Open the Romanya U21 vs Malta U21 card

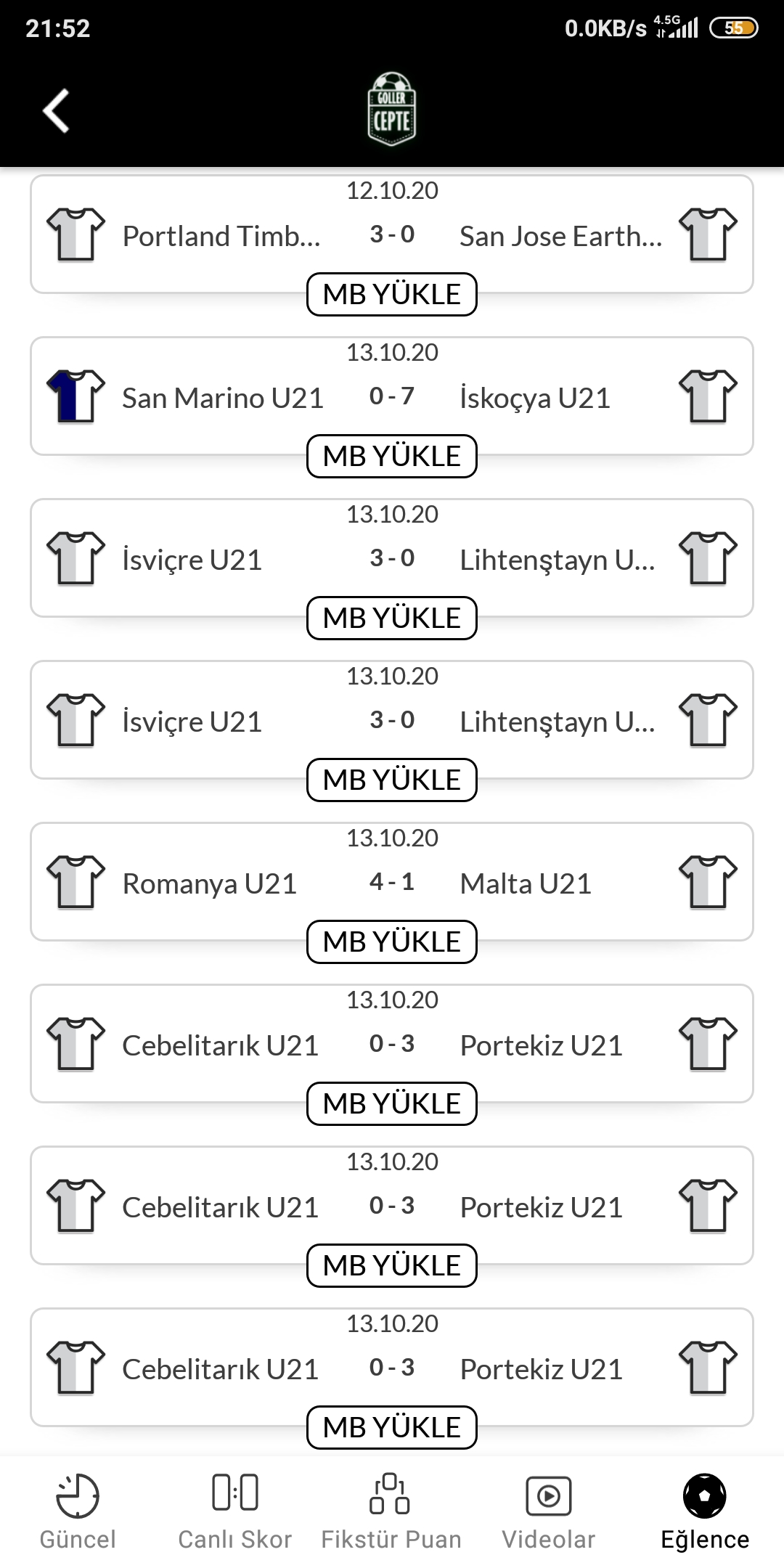coord(392,881)
